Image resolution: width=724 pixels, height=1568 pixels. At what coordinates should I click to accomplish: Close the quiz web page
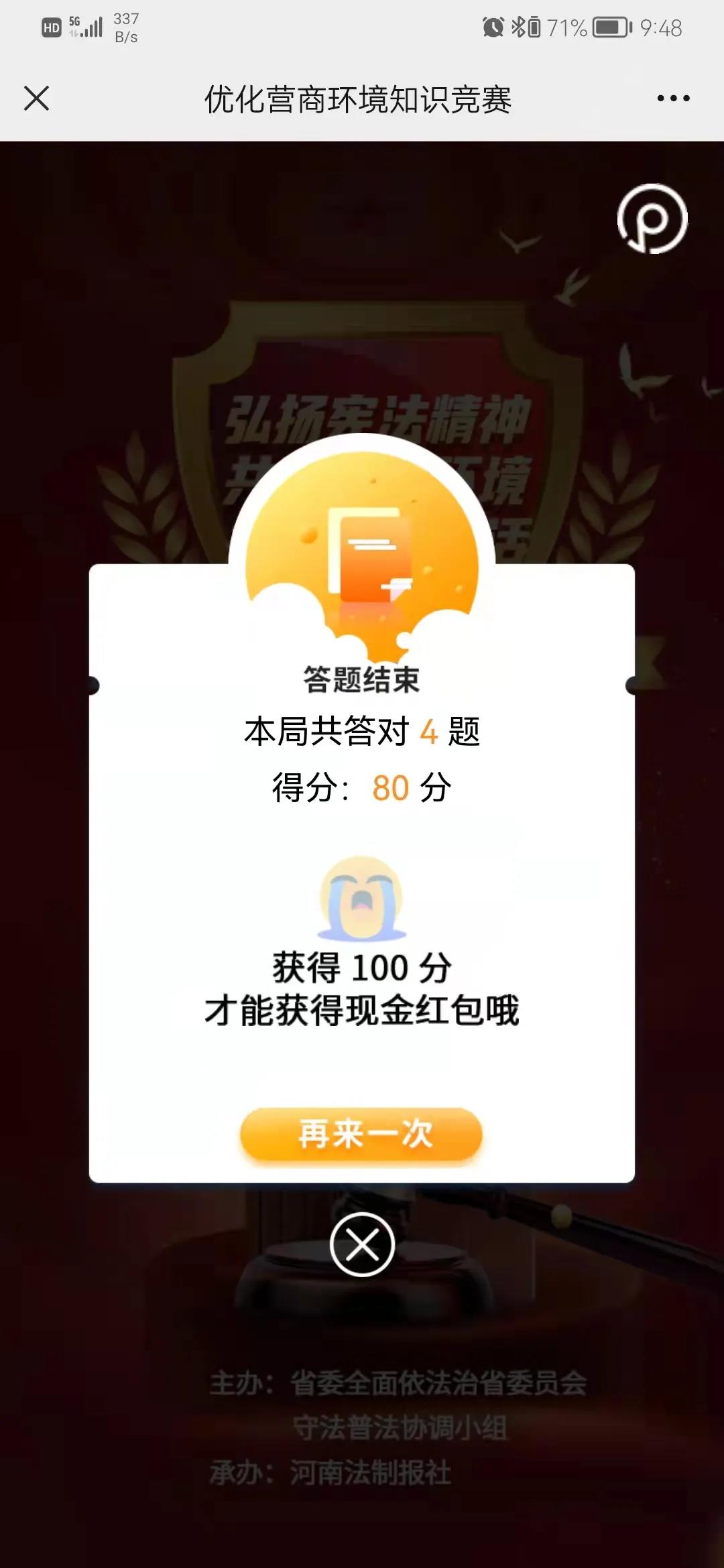coord(36,99)
